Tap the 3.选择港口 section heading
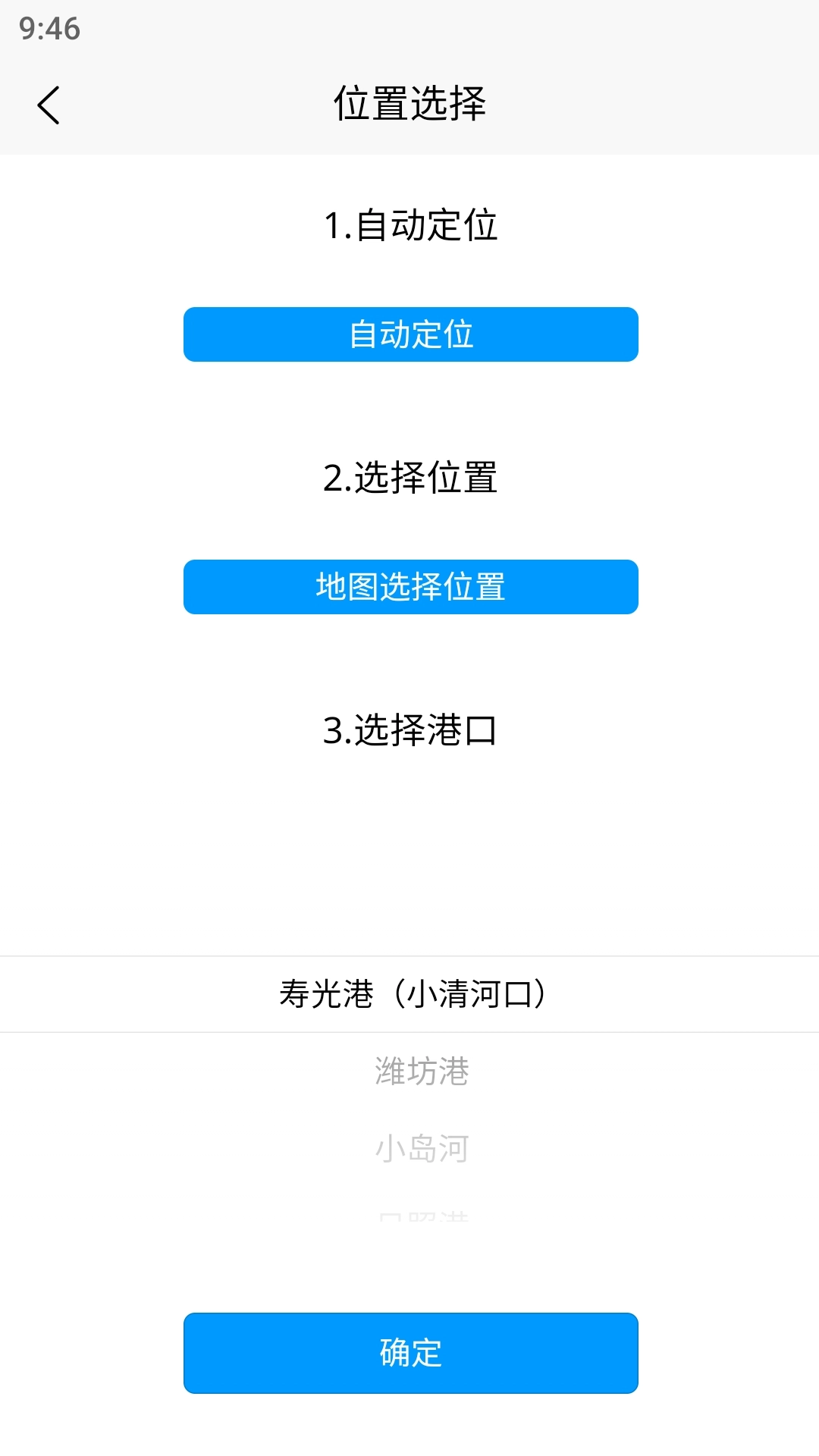 409,728
